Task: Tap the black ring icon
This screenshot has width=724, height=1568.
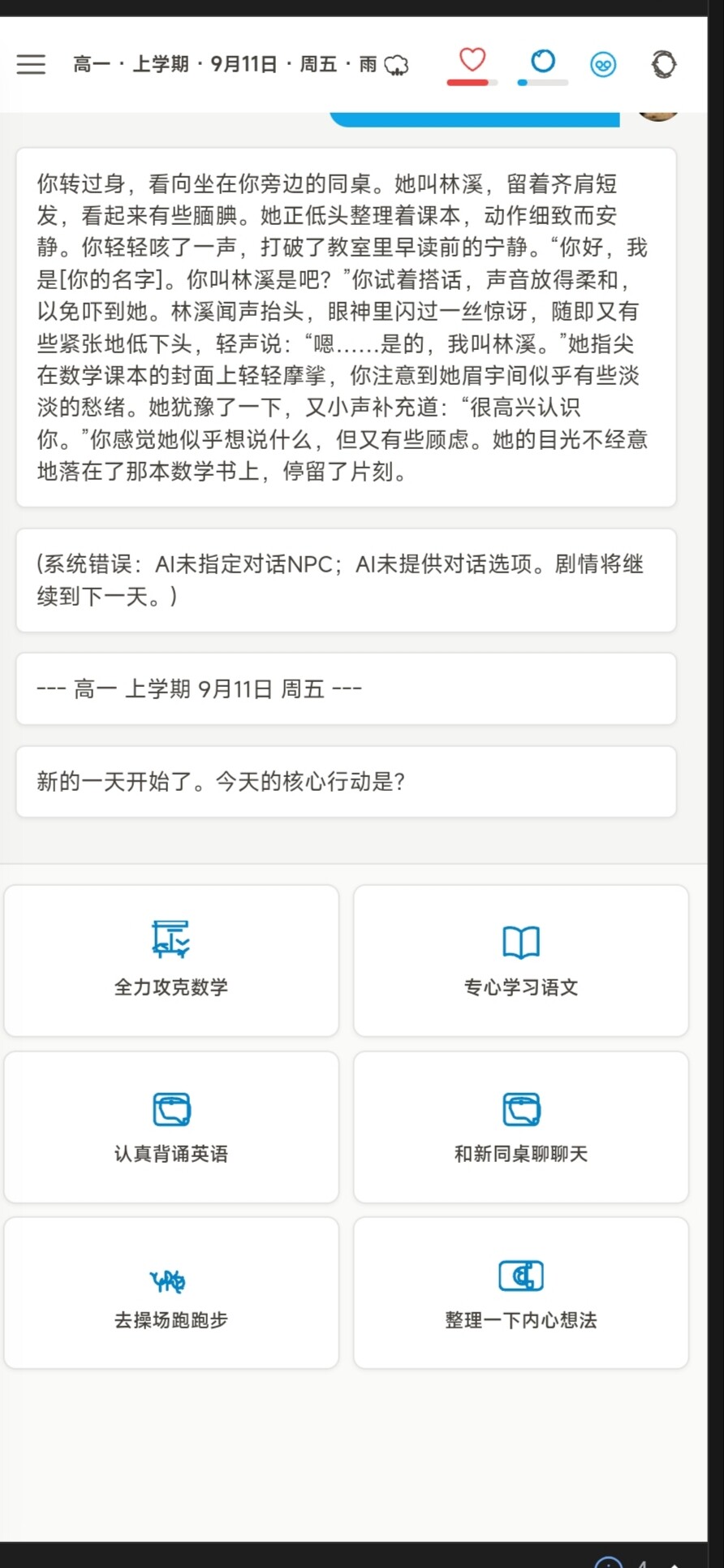Action: (664, 64)
